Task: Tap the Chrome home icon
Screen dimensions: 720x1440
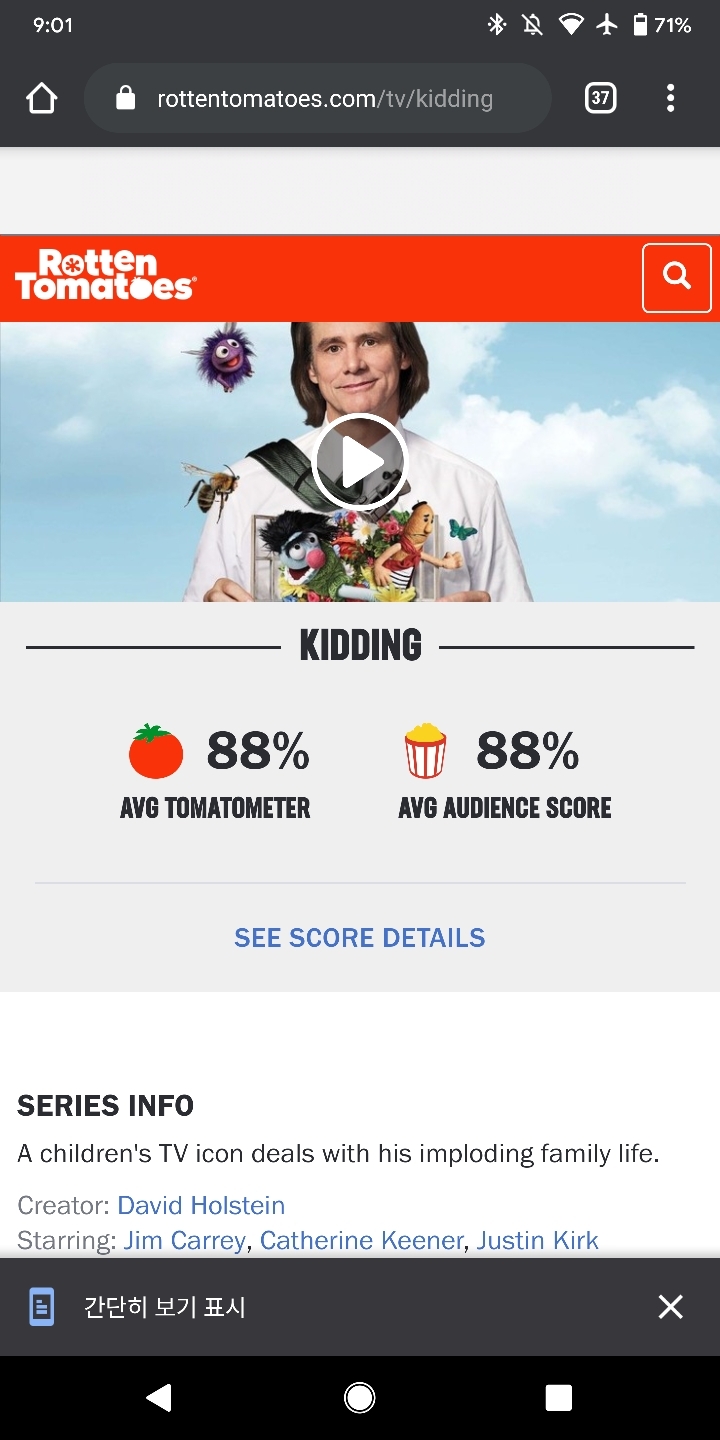Action: coord(42,98)
